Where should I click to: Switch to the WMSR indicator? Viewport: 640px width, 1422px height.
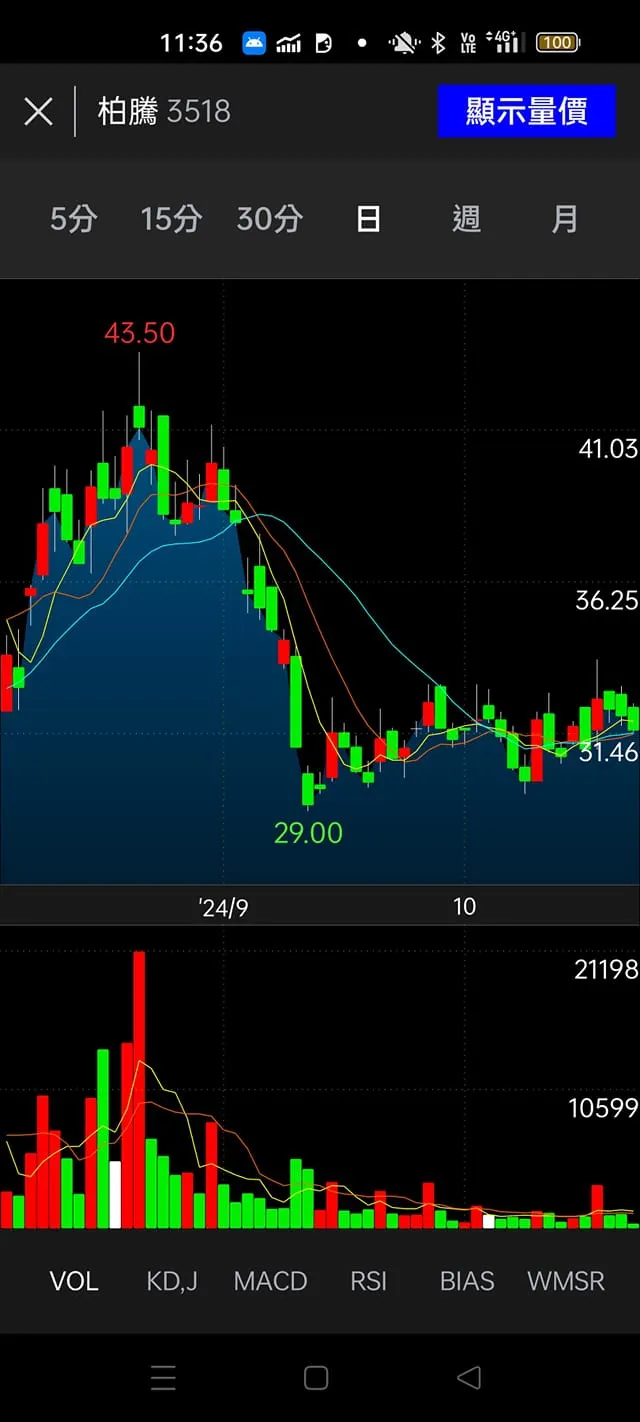[566, 1281]
